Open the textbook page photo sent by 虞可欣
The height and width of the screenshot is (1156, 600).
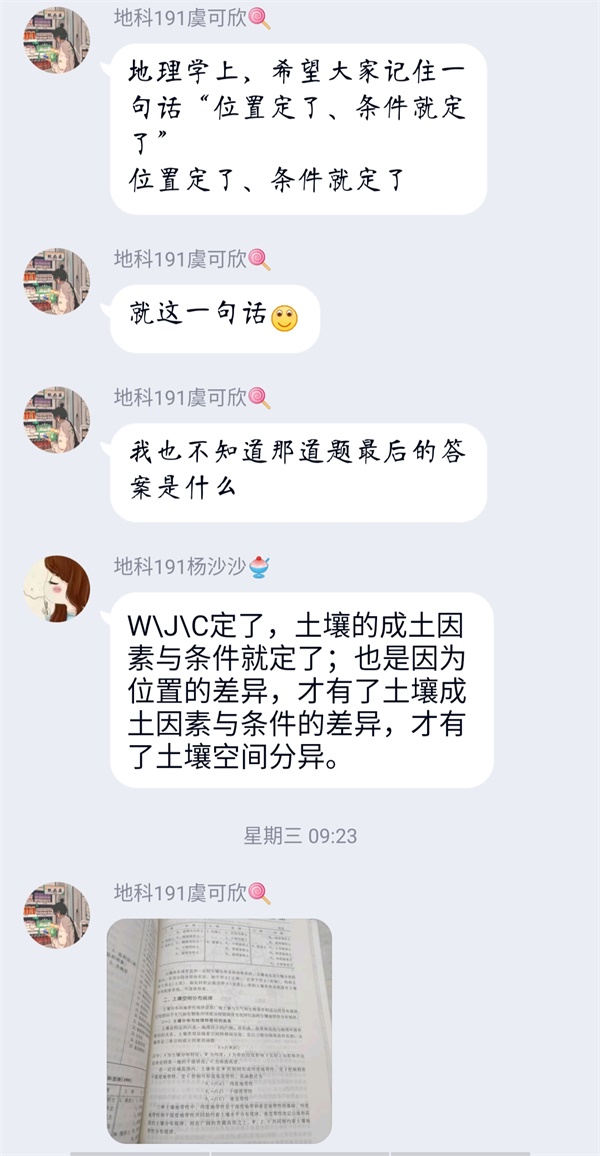(x=220, y=1030)
